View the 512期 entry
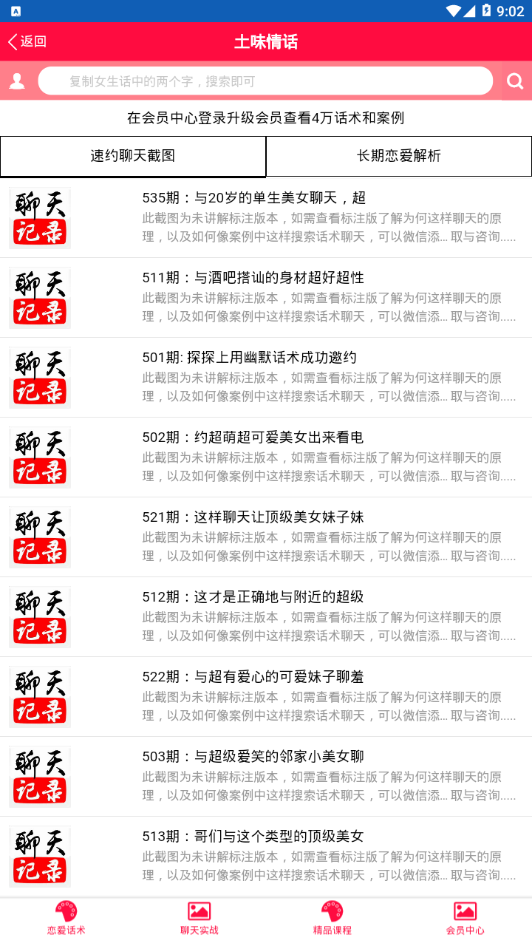 pyautogui.click(x=266, y=617)
